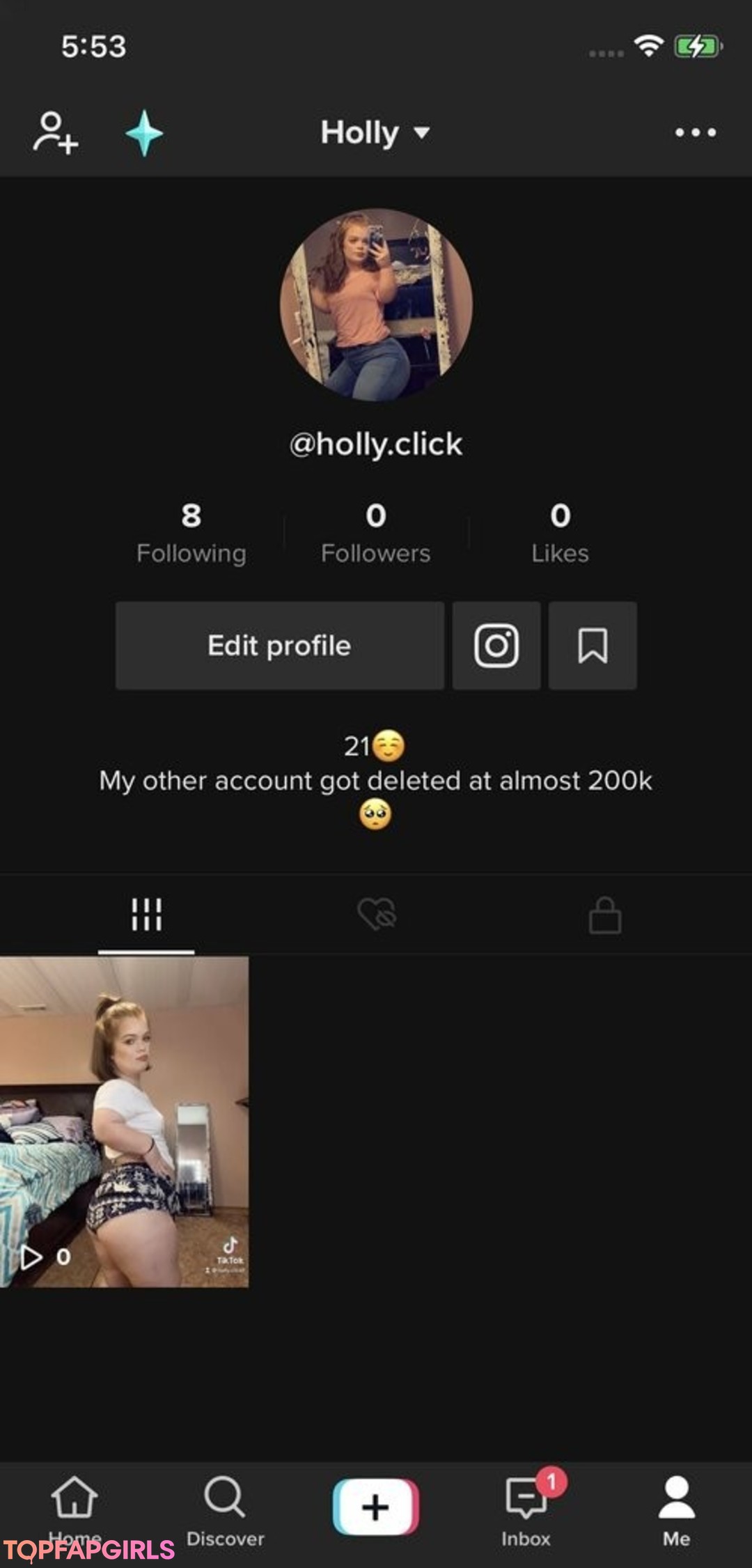Create a new video with plus button

point(375,1507)
